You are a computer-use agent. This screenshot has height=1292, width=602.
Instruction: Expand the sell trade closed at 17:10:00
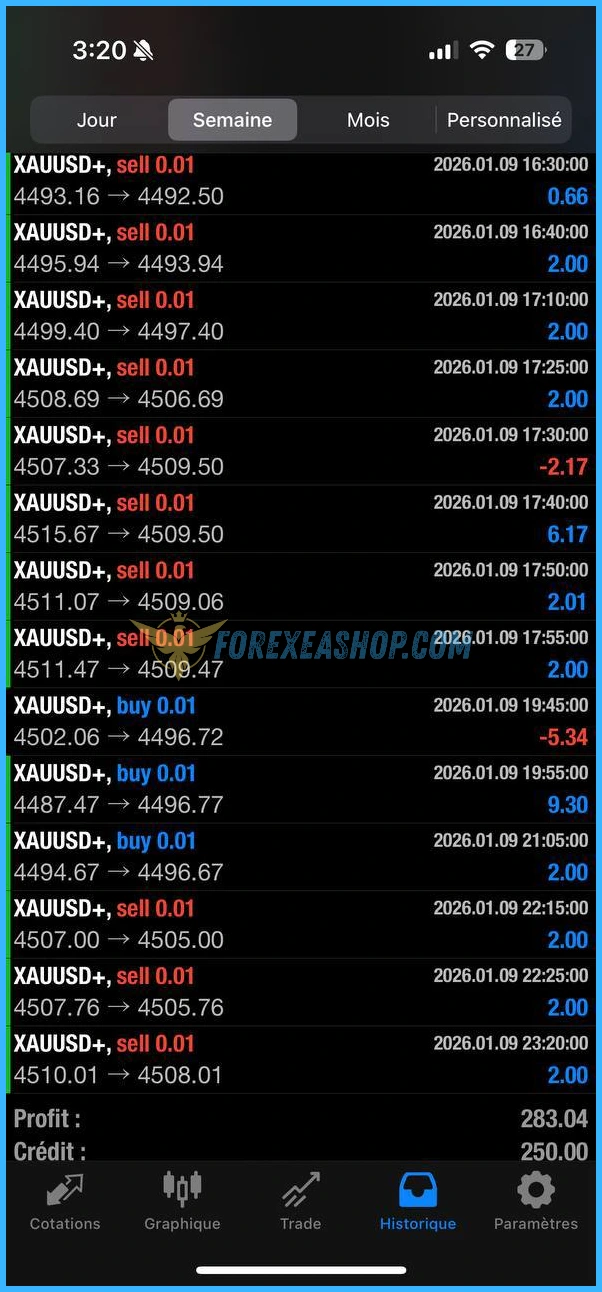point(300,316)
